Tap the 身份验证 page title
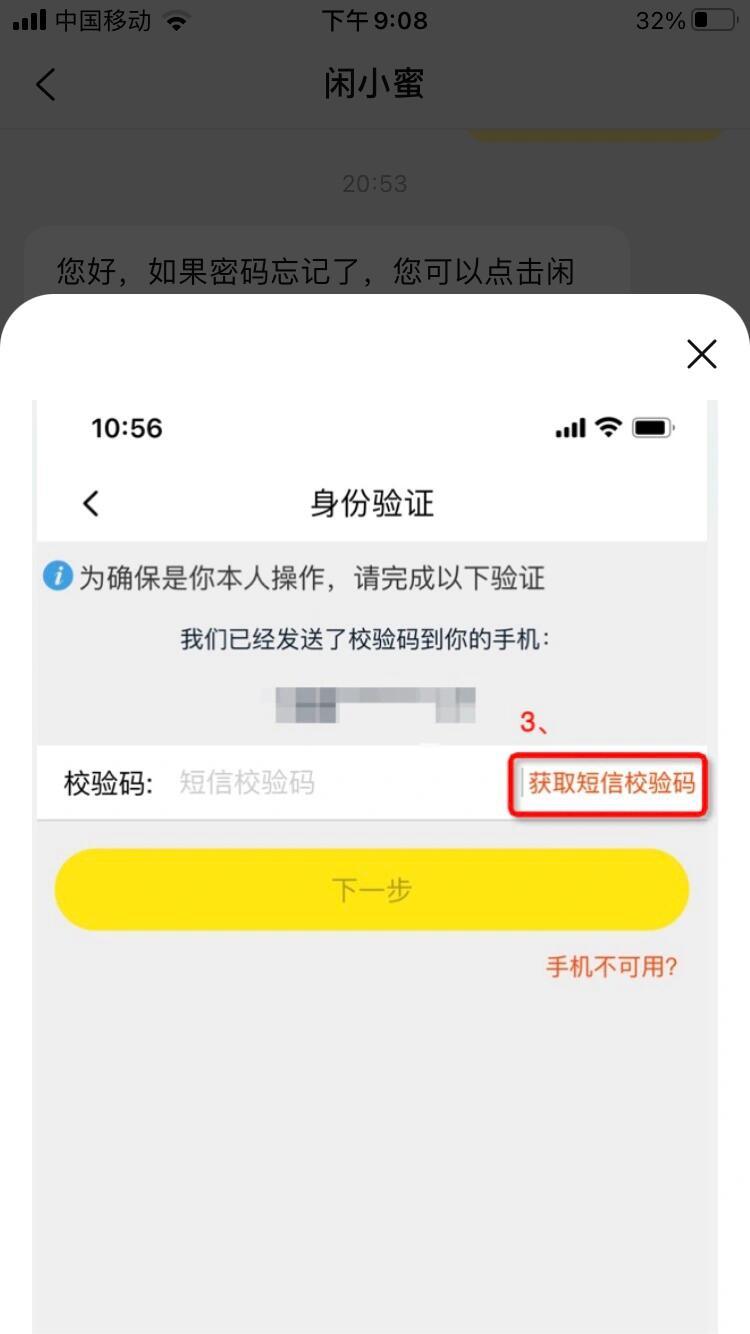 point(374,504)
